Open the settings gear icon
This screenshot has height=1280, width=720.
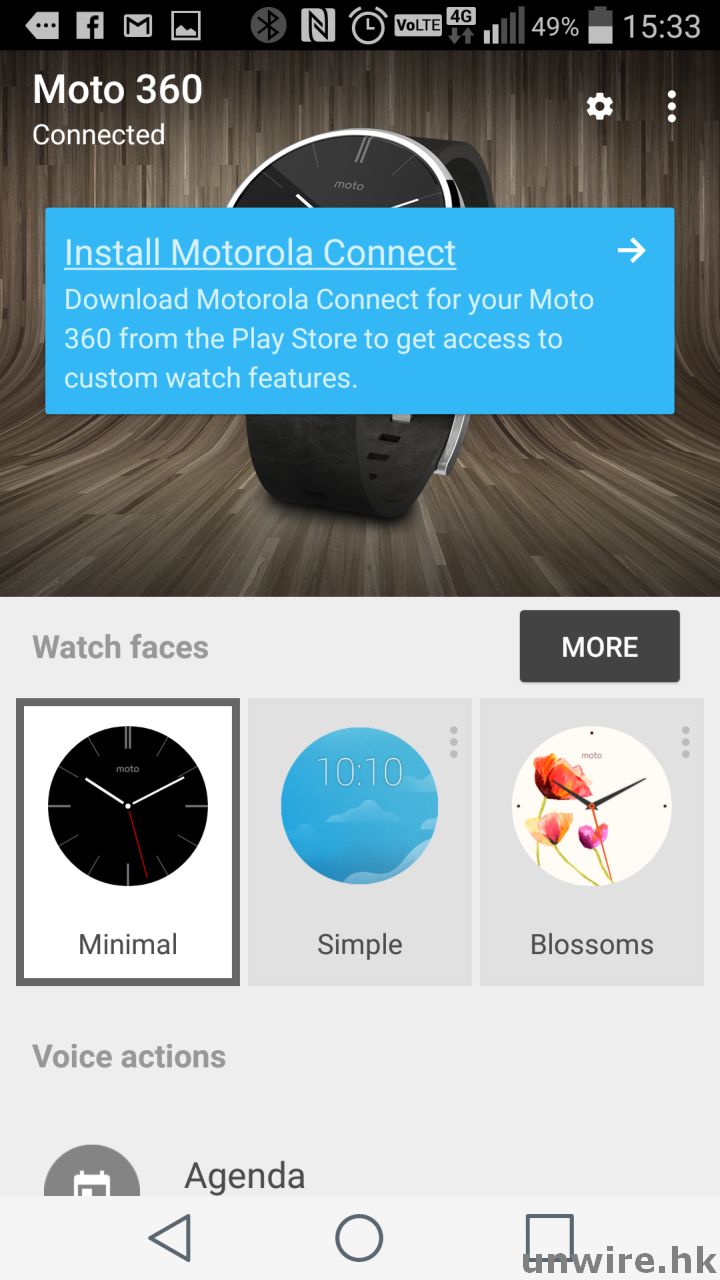[x=599, y=106]
